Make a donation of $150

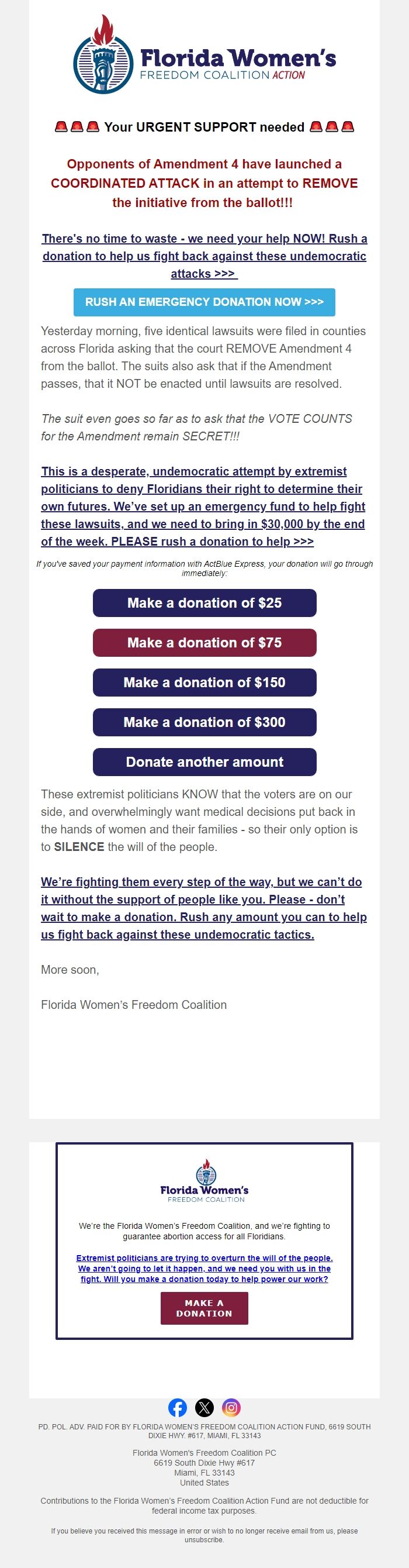pyautogui.click(x=204, y=682)
